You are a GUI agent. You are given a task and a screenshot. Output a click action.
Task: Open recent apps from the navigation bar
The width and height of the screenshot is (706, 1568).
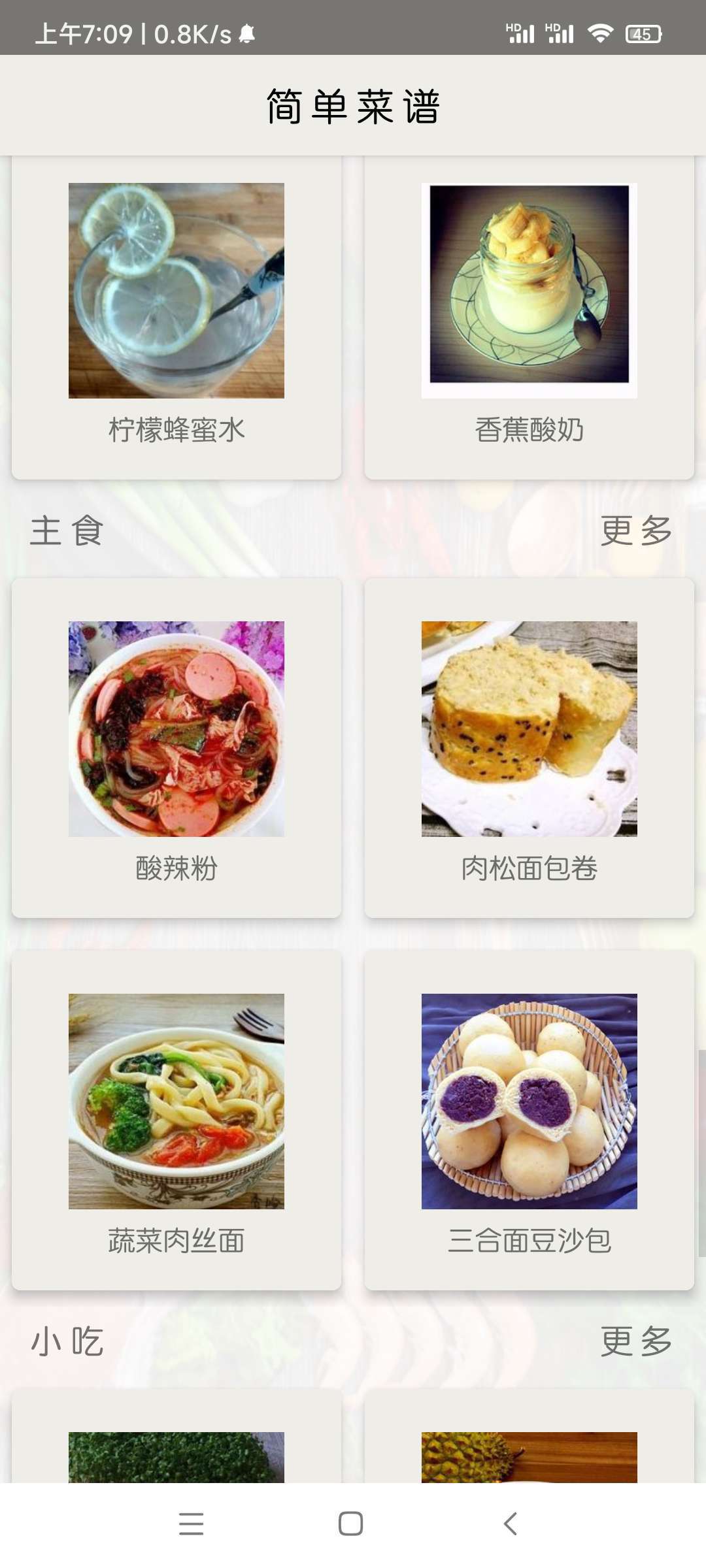tap(191, 1524)
